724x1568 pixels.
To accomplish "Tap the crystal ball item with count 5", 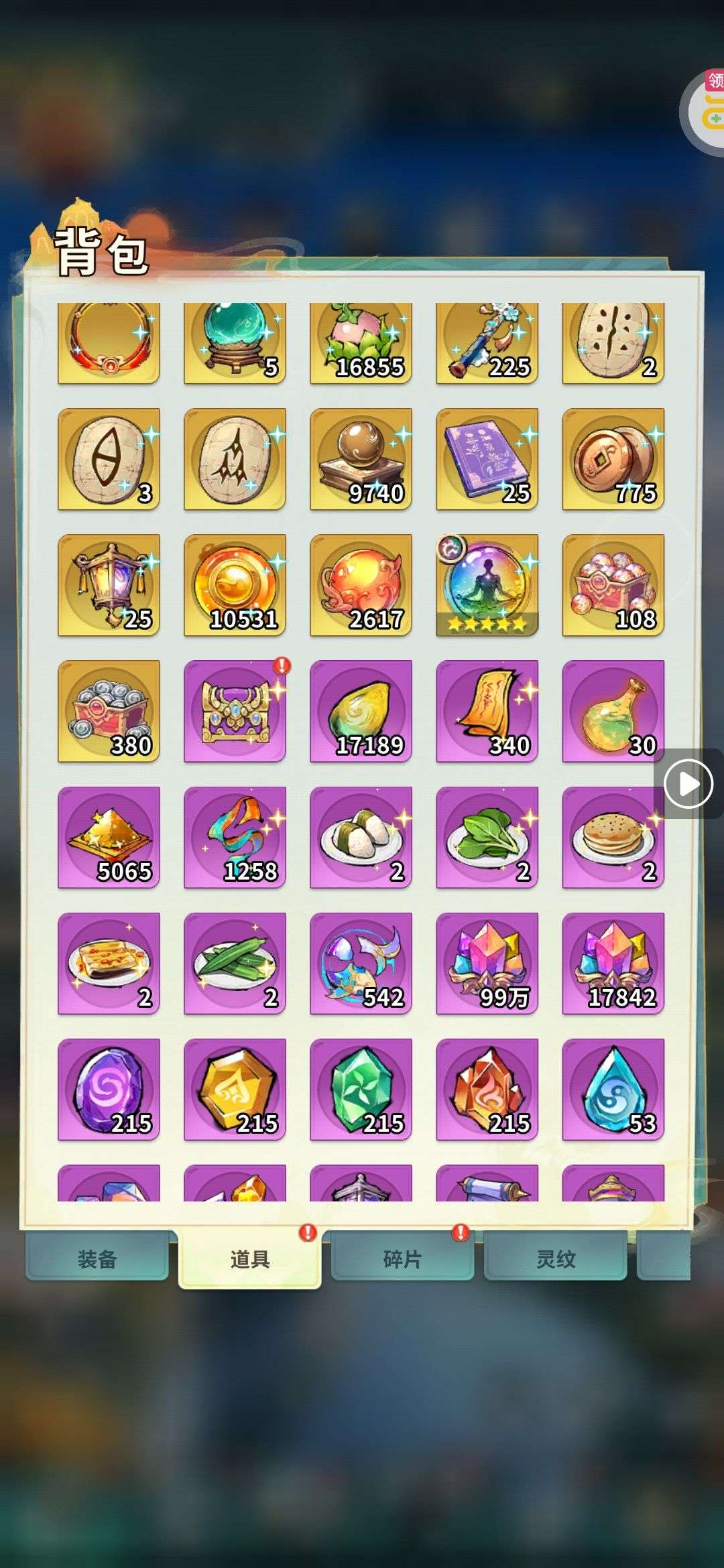I will [235, 343].
